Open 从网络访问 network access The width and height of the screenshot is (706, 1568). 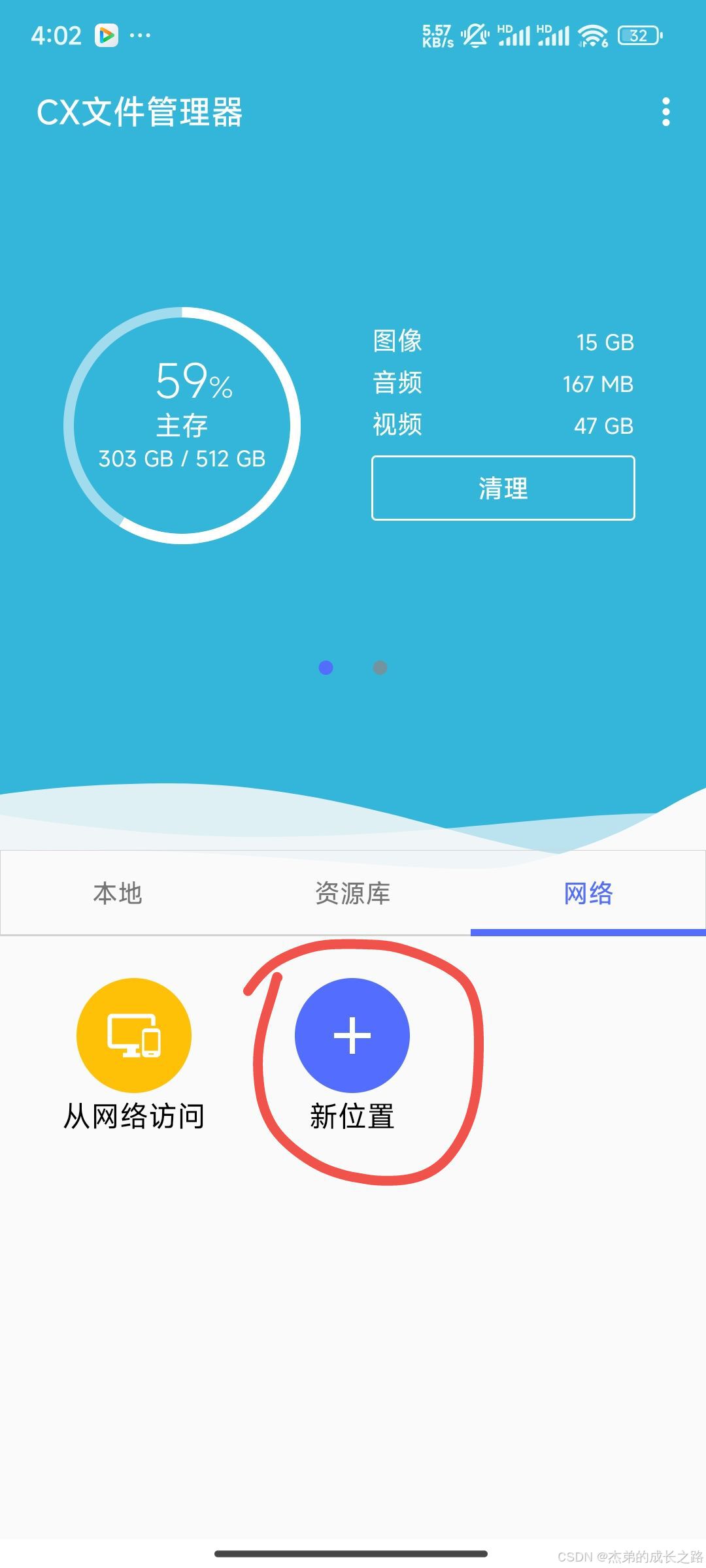134,1036
